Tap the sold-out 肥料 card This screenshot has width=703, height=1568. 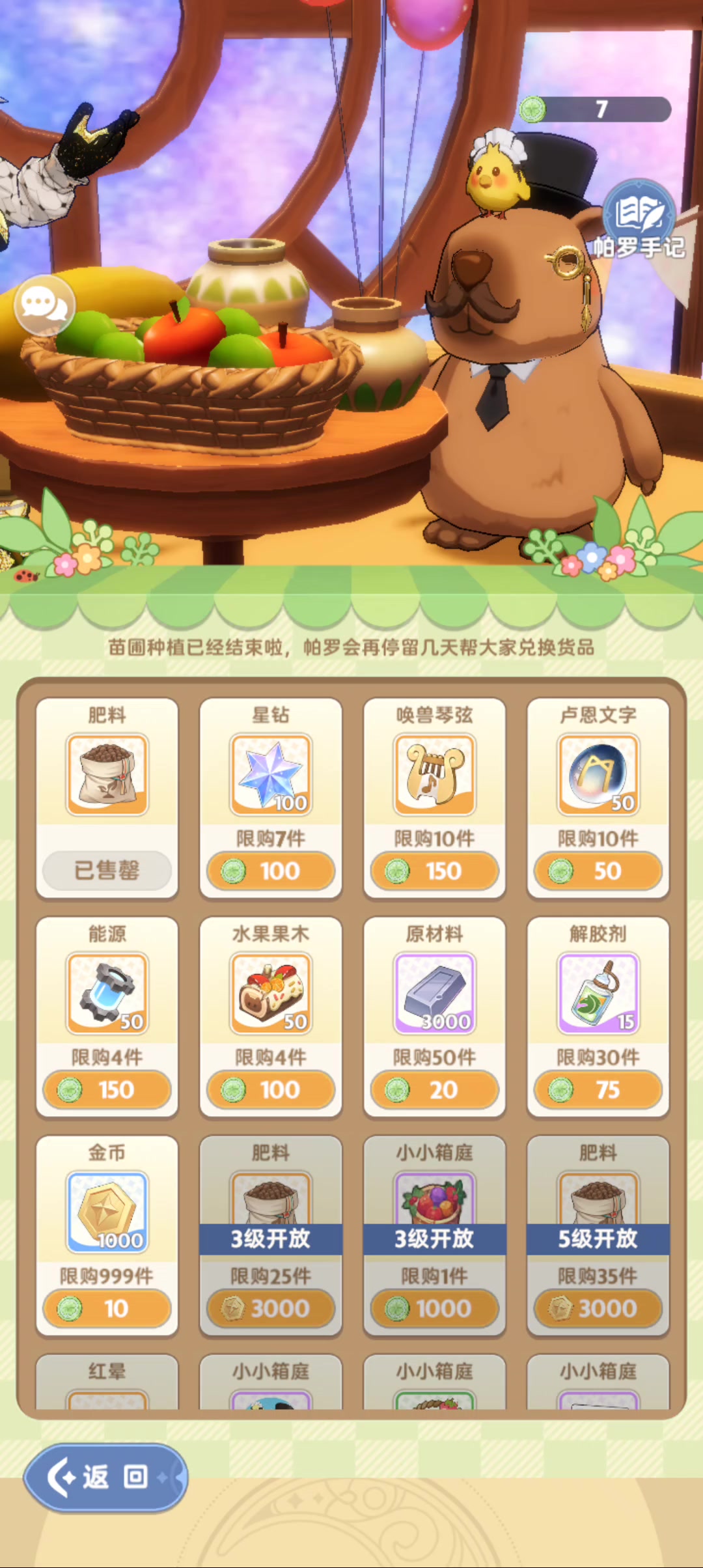107,798
